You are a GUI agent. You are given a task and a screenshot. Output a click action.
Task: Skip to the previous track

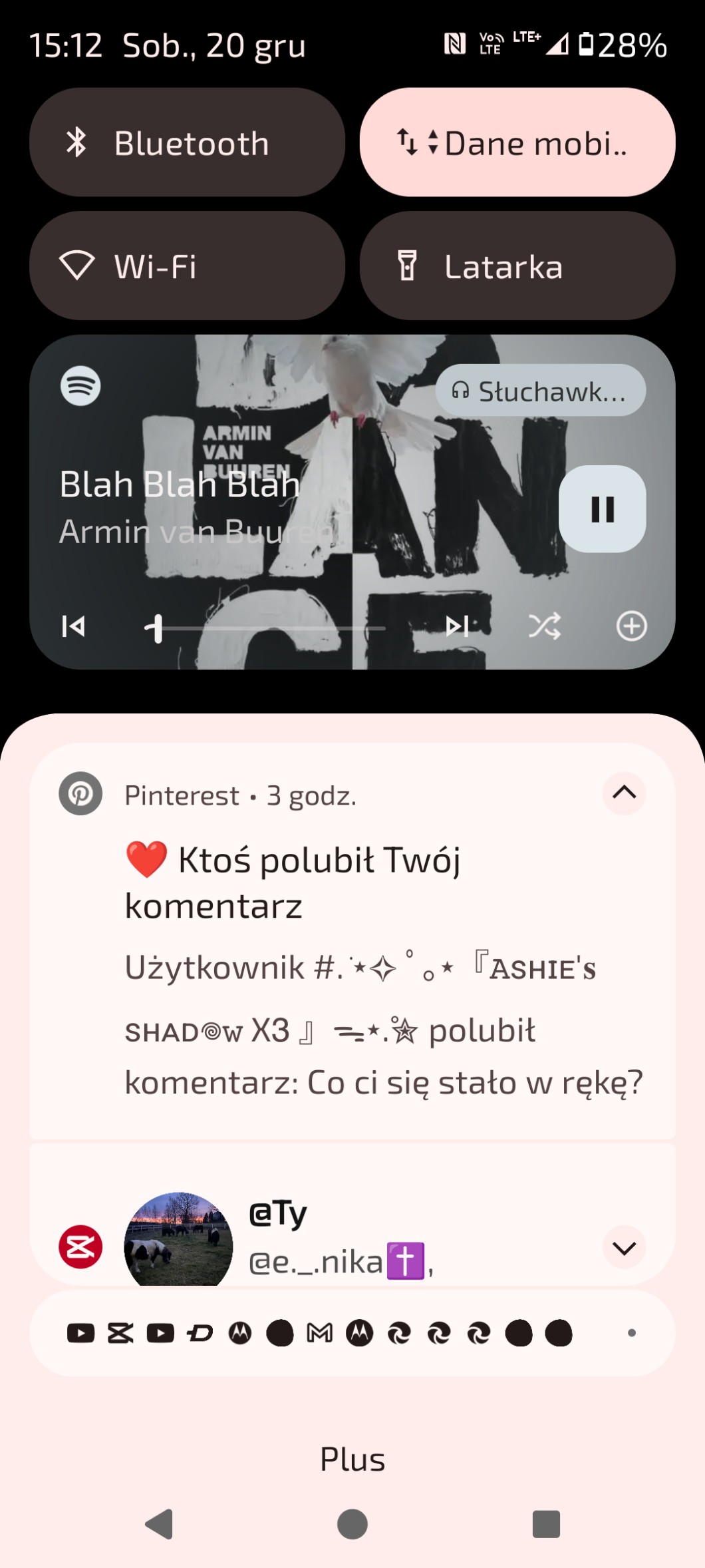[73, 626]
